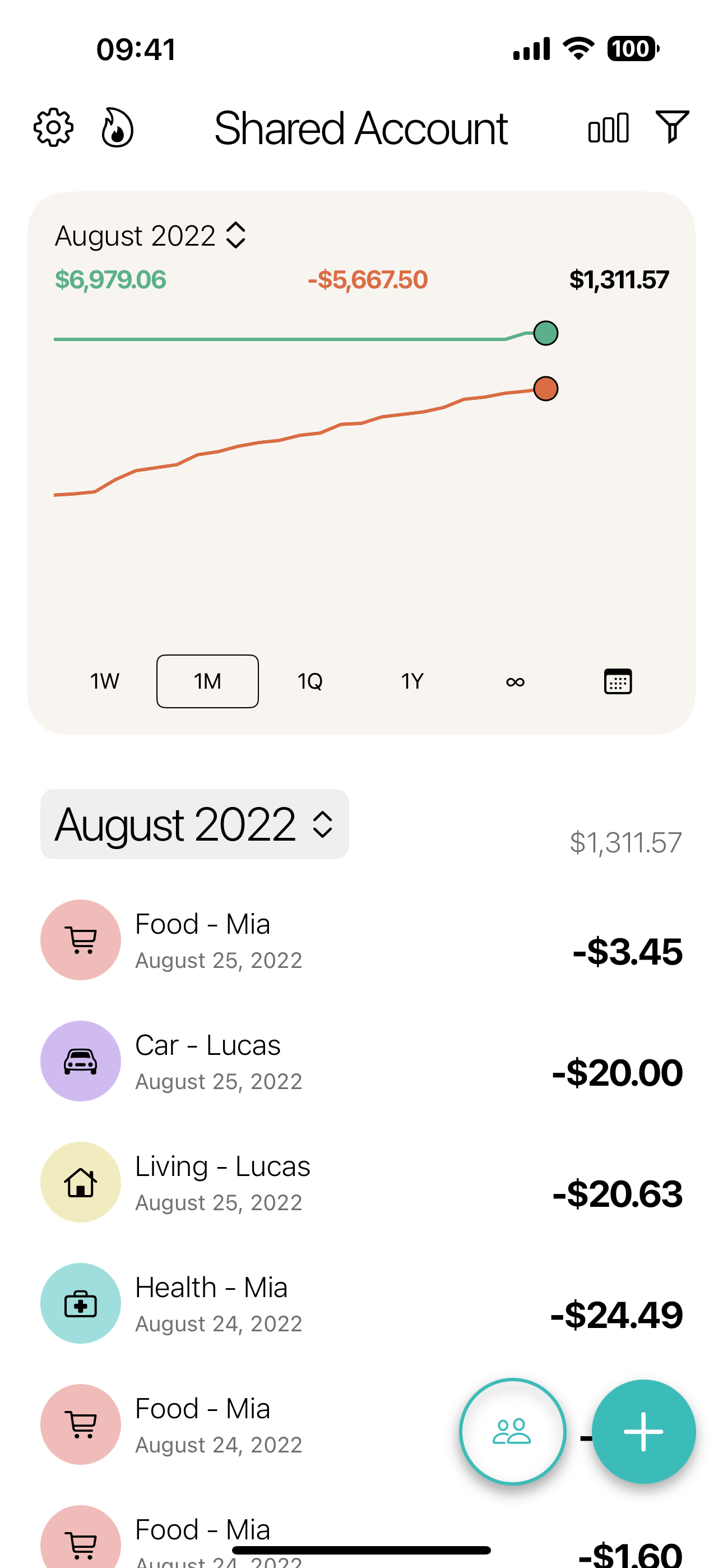Open the settings gear
The width and height of the screenshot is (723, 1568).
(54, 128)
